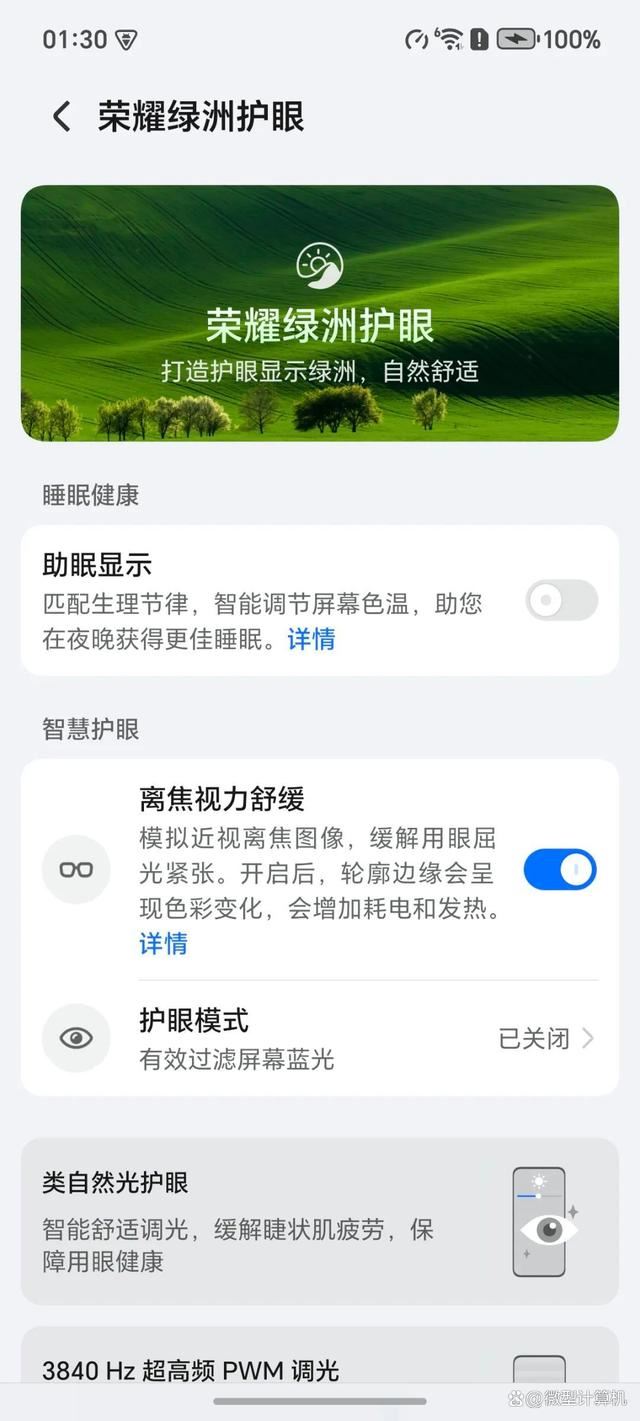Viewport: 640px width, 1421px height.
Task: Open the 3840 Hz 超高频 PWM 调光 card
Action: click(x=320, y=1368)
